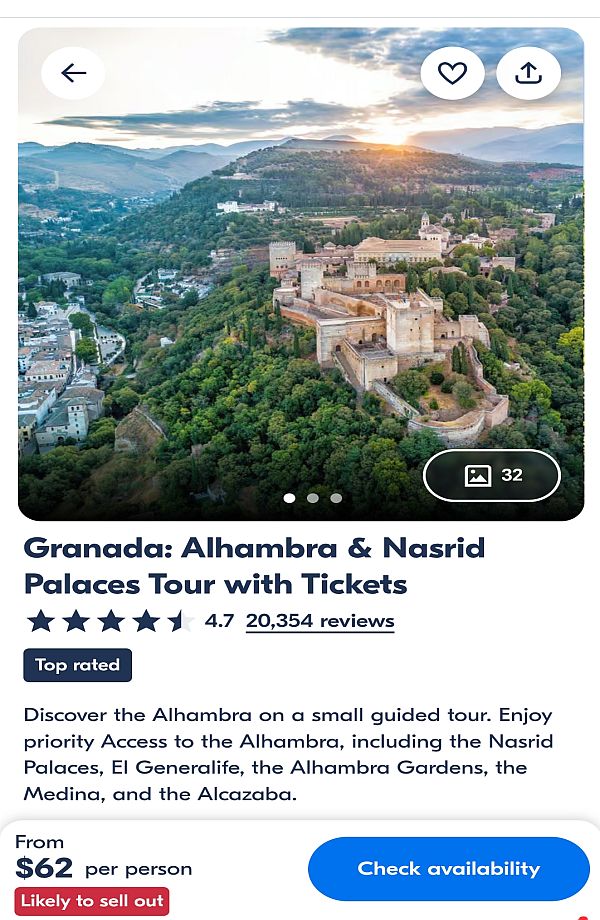This screenshot has width=600, height=920.
Task: Save this tour to wishlist with heart
Action: pos(452,73)
